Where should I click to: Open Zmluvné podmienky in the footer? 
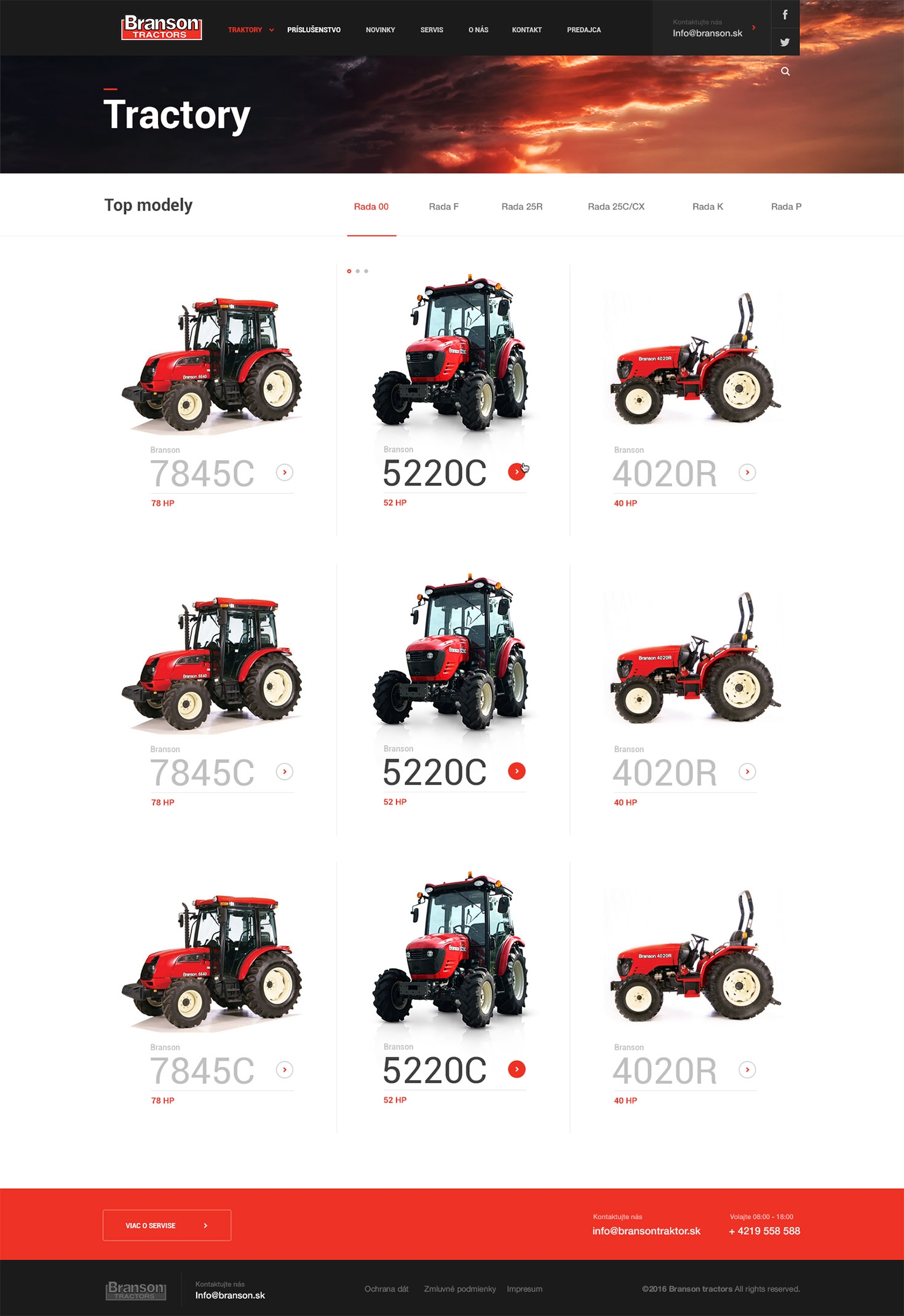[x=459, y=1289]
